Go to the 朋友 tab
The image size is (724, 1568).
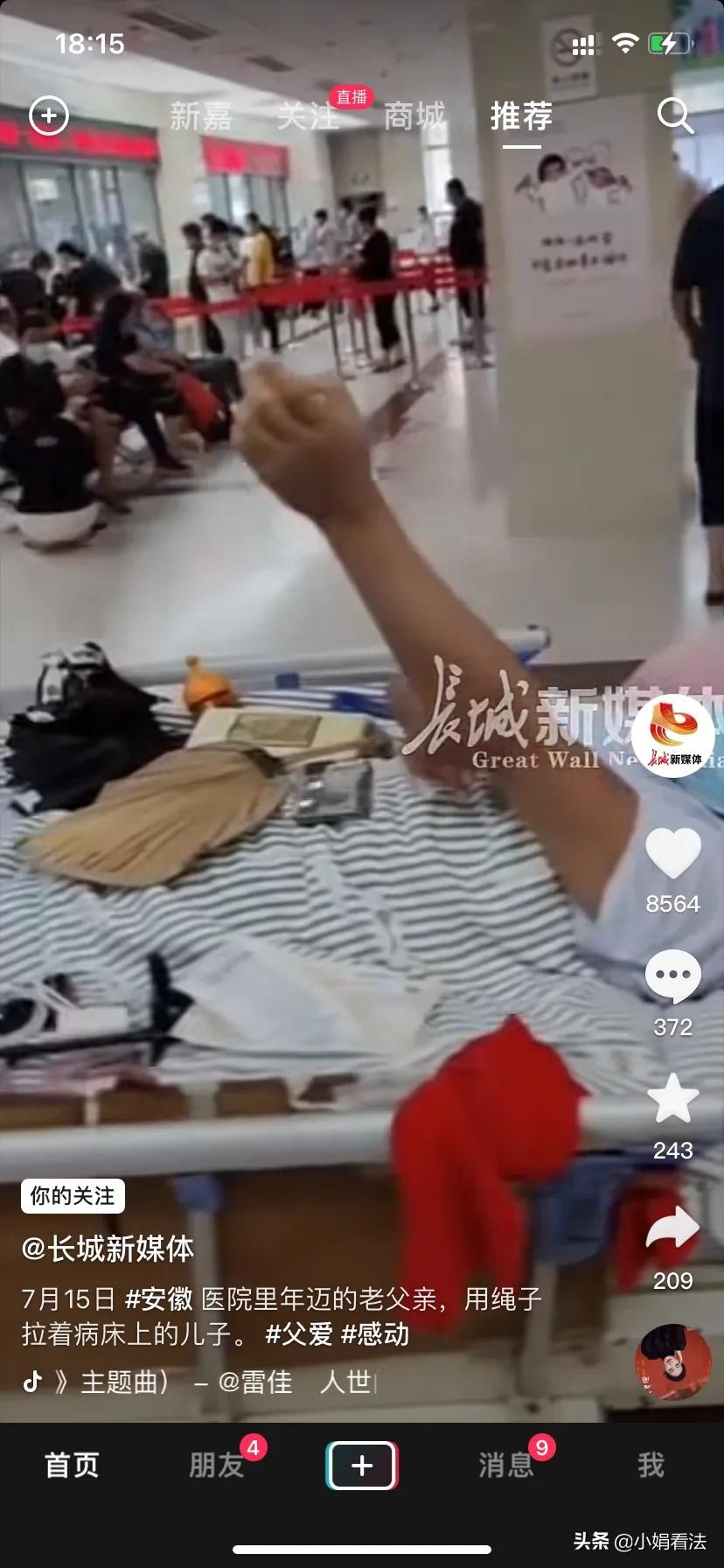click(x=217, y=1465)
